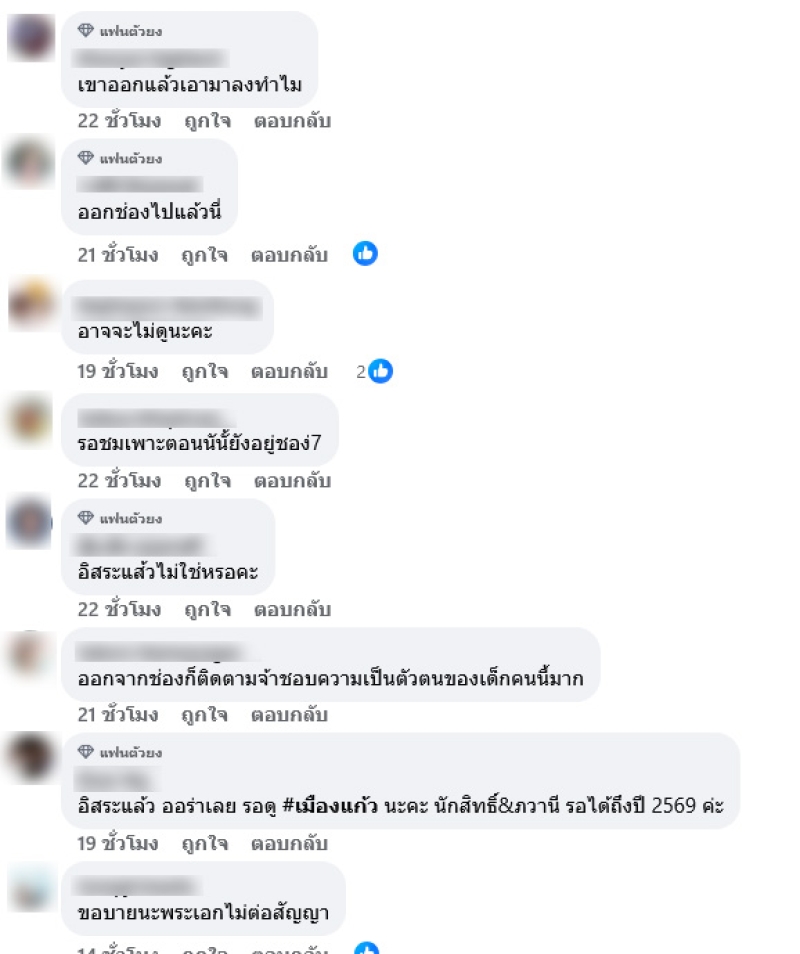Screen dimensions: 800x954
Task: Reply to the comment "ออกช่องไปแล้วนี่"
Action: (289, 255)
